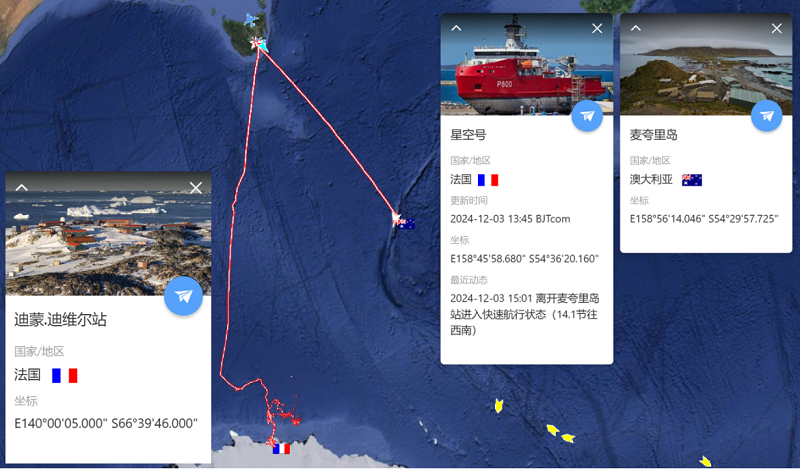Viewport: 800px width, 469px height.
Task: Tap the fly-to button on 星空号 card
Action: click(x=588, y=116)
